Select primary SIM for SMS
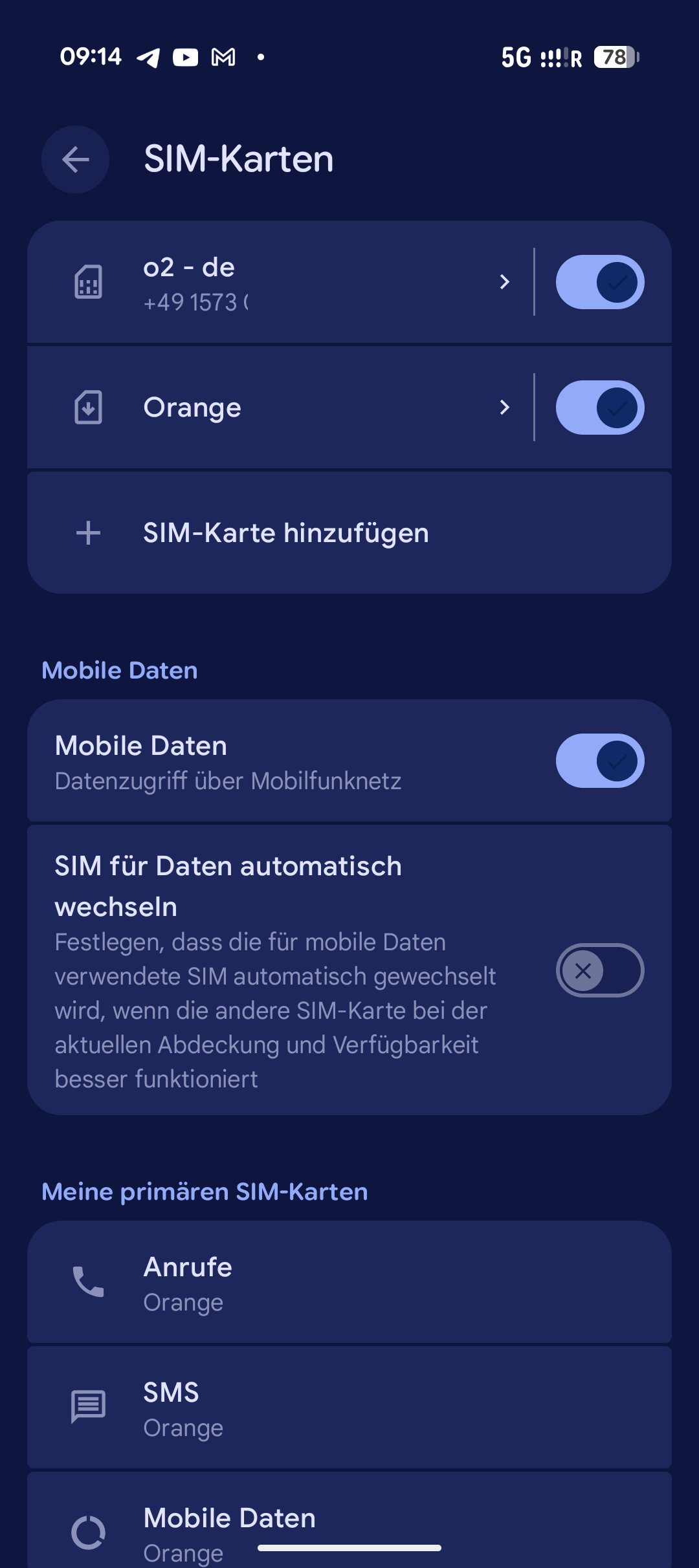Screen dimensions: 699x1568 point(349,1409)
